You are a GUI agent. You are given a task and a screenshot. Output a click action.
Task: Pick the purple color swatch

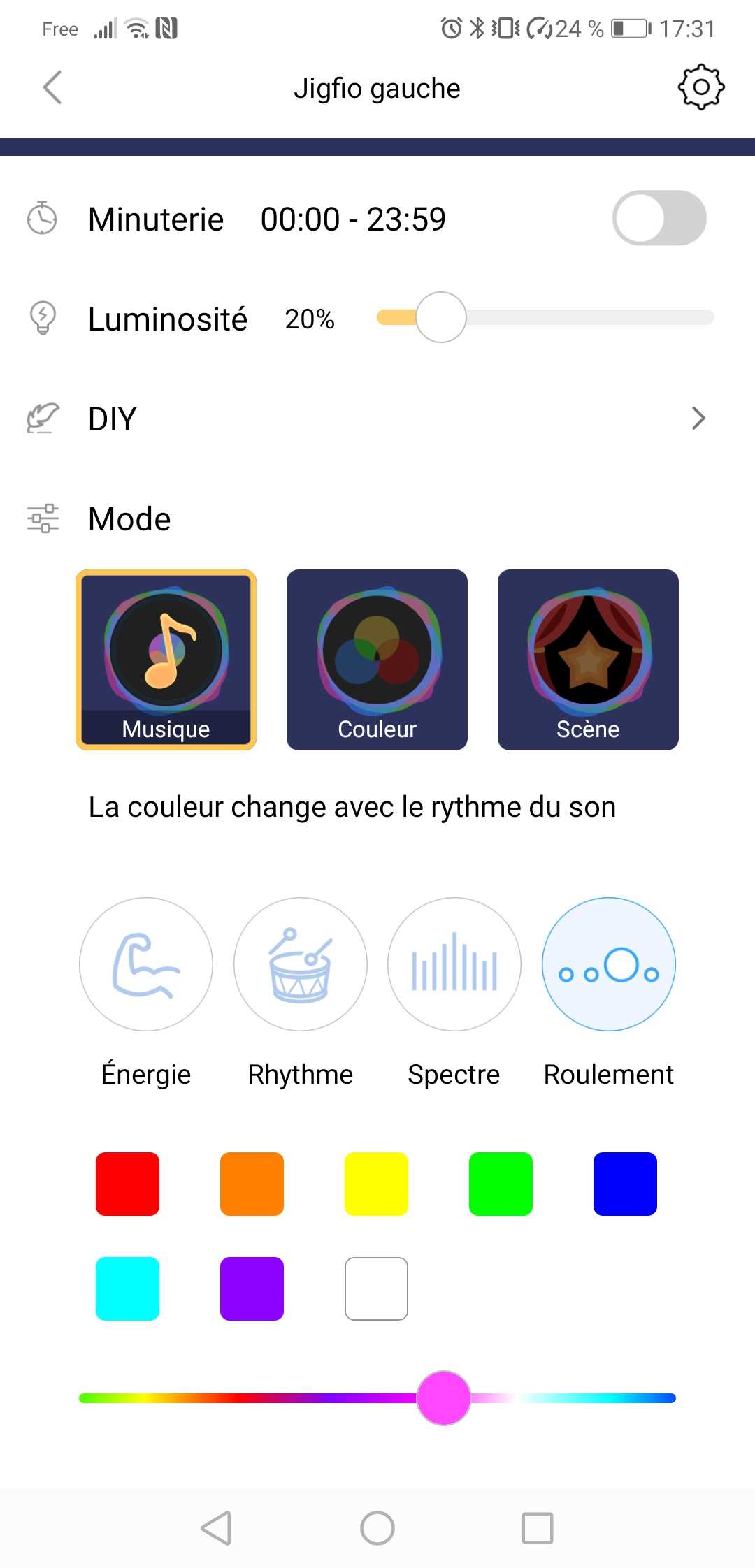coord(252,1288)
